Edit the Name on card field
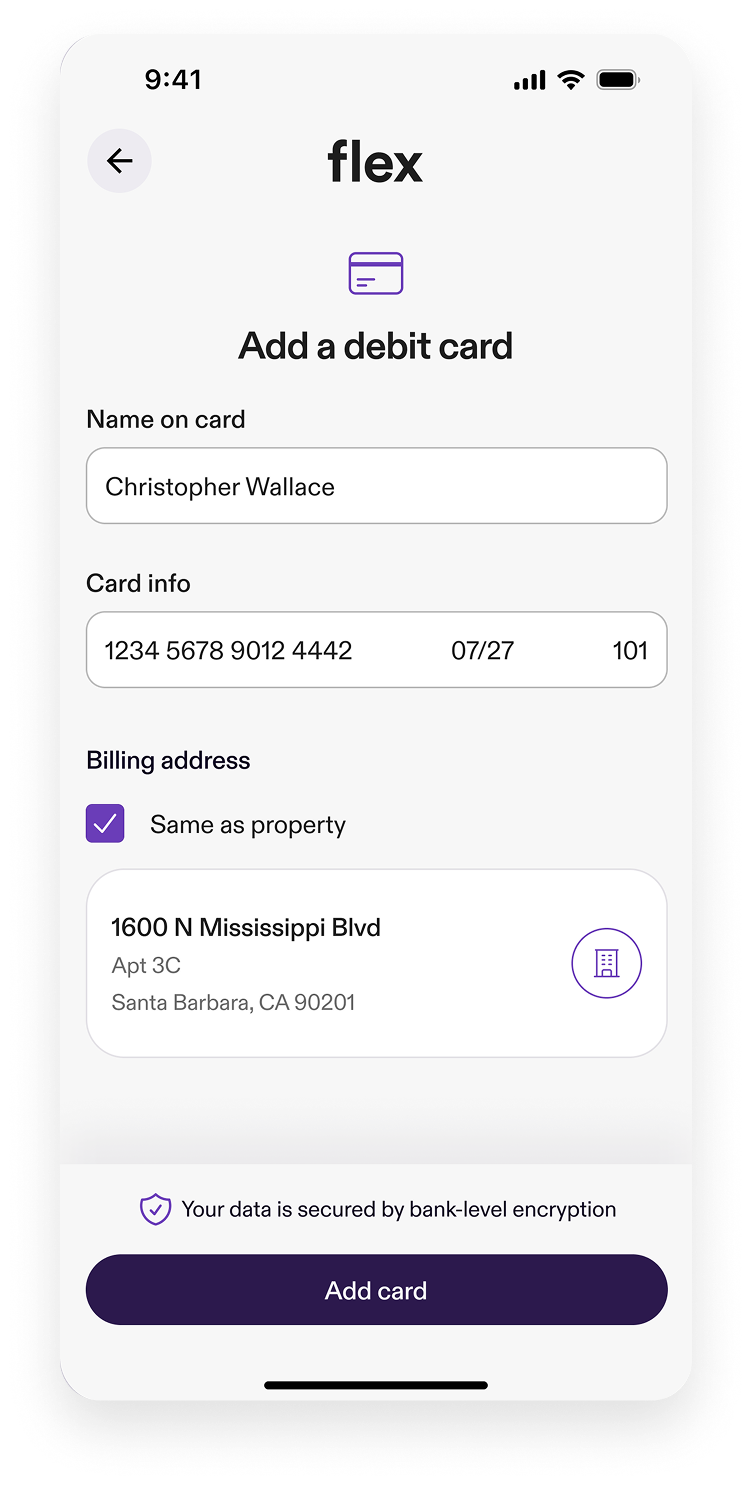 (x=376, y=486)
